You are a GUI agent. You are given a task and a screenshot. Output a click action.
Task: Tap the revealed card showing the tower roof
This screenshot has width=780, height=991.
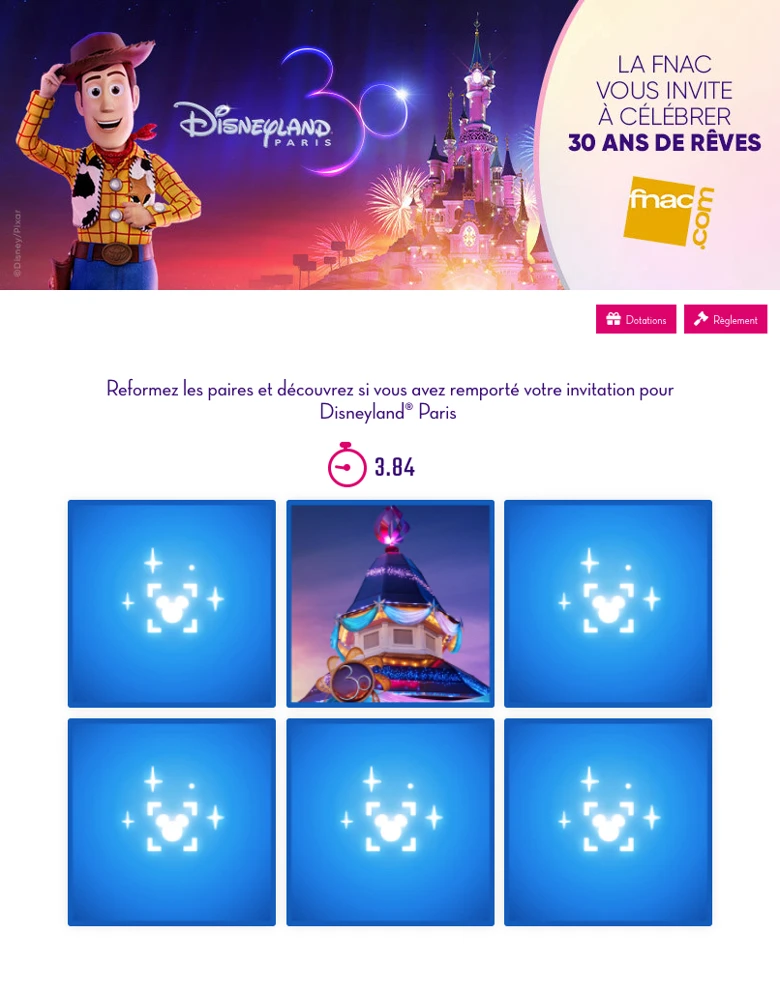point(390,603)
